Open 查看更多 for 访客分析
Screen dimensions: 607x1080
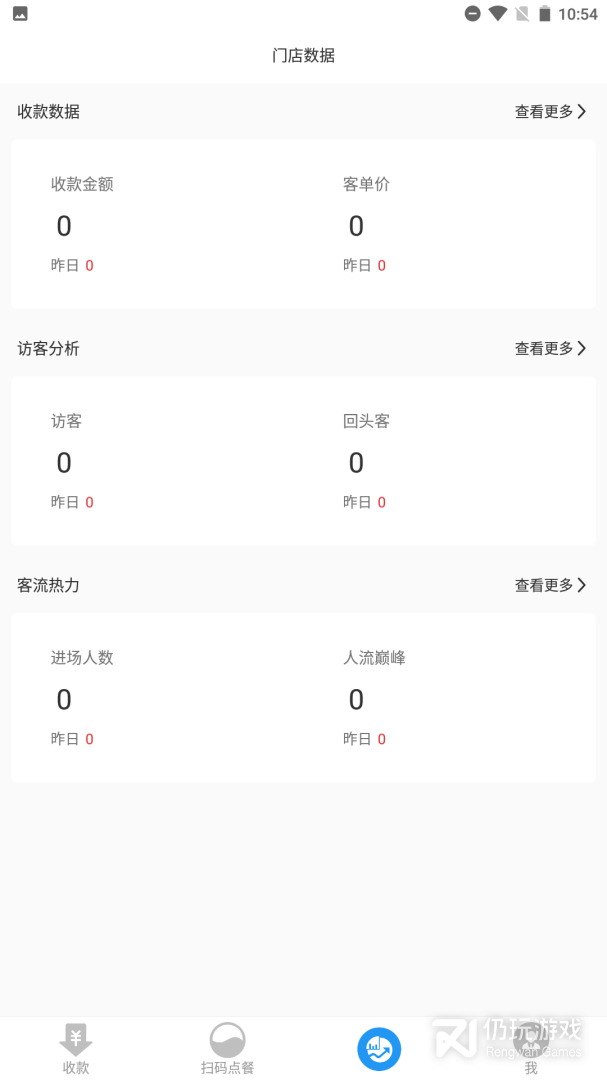point(549,348)
